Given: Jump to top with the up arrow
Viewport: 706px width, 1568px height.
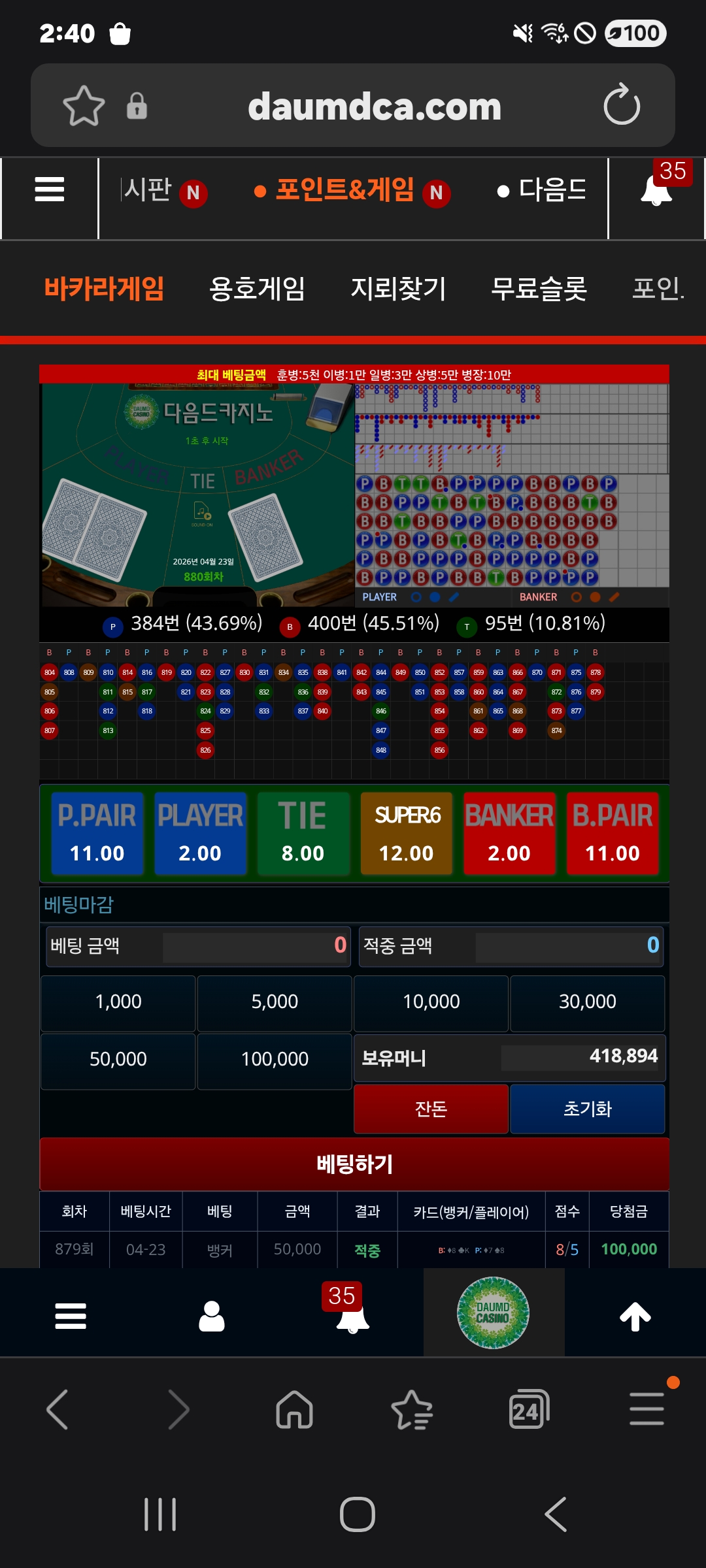Looking at the screenshot, I should 635,1316.
